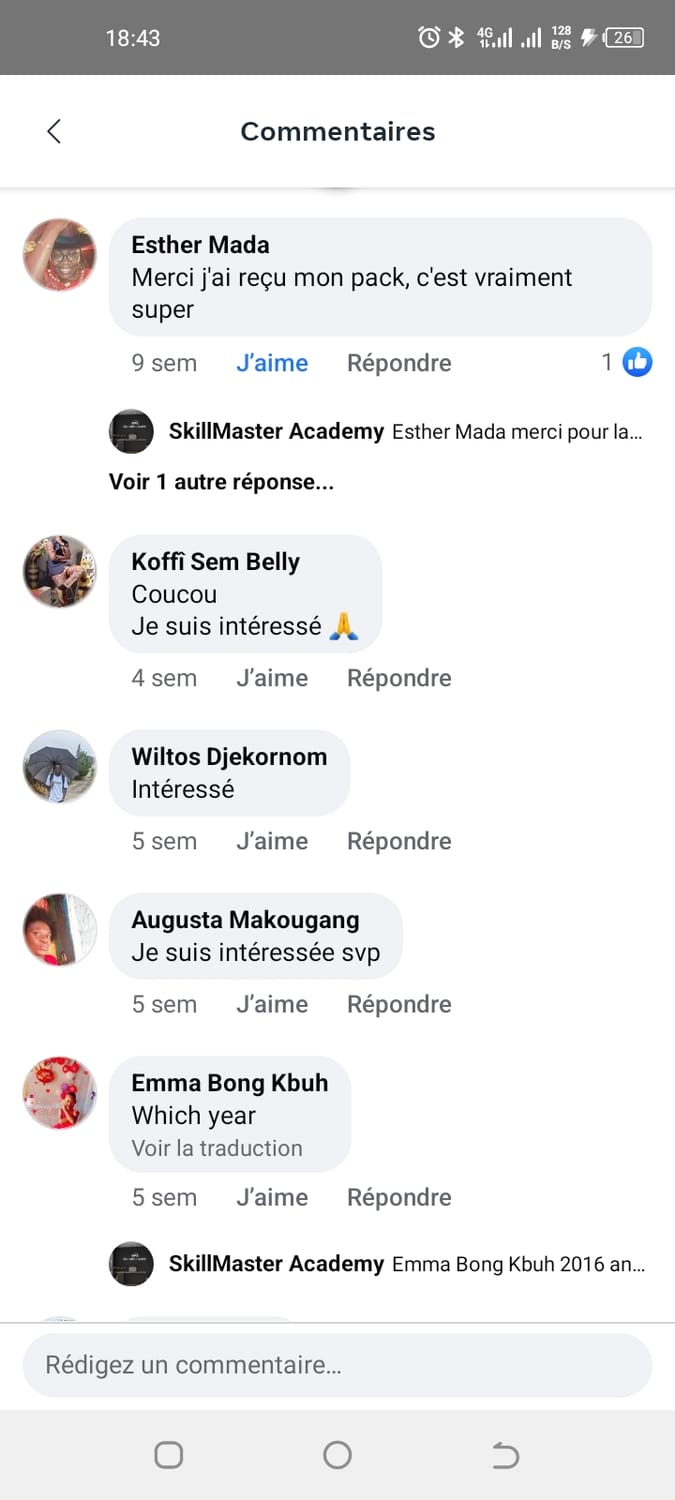Viewport: 675px width, 1500px height.
Task: Like Esther Mada's comment
Action: 272,363
